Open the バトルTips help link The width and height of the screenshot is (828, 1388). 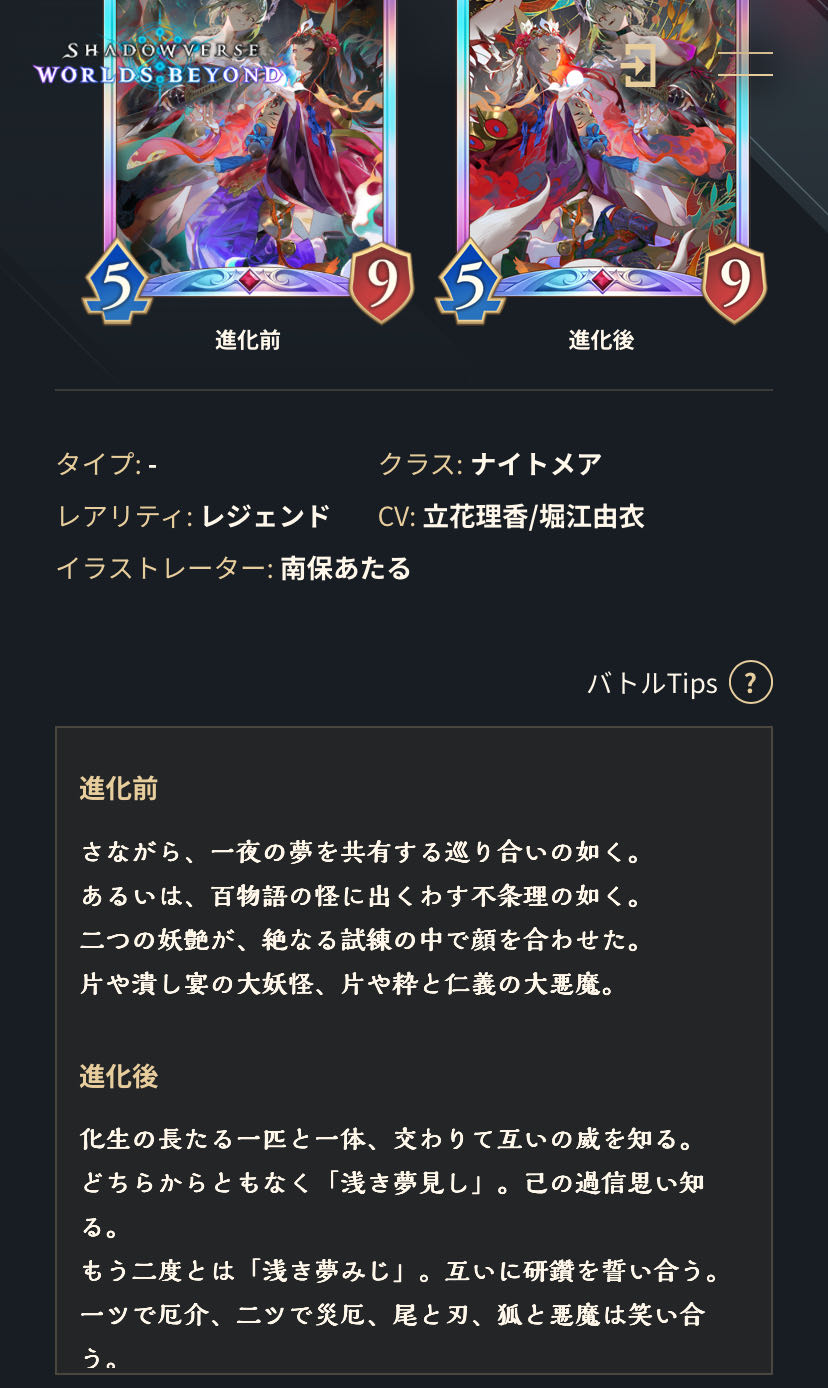coord(679,684)
